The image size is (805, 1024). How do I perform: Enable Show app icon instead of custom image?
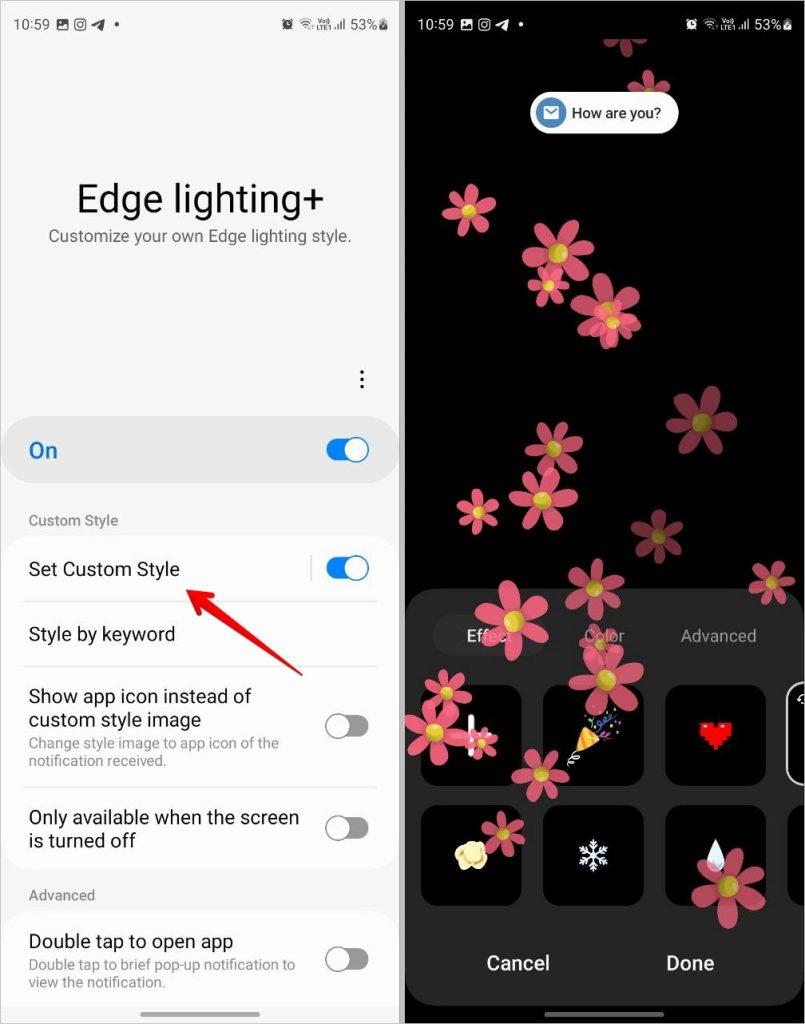(347, 726)
